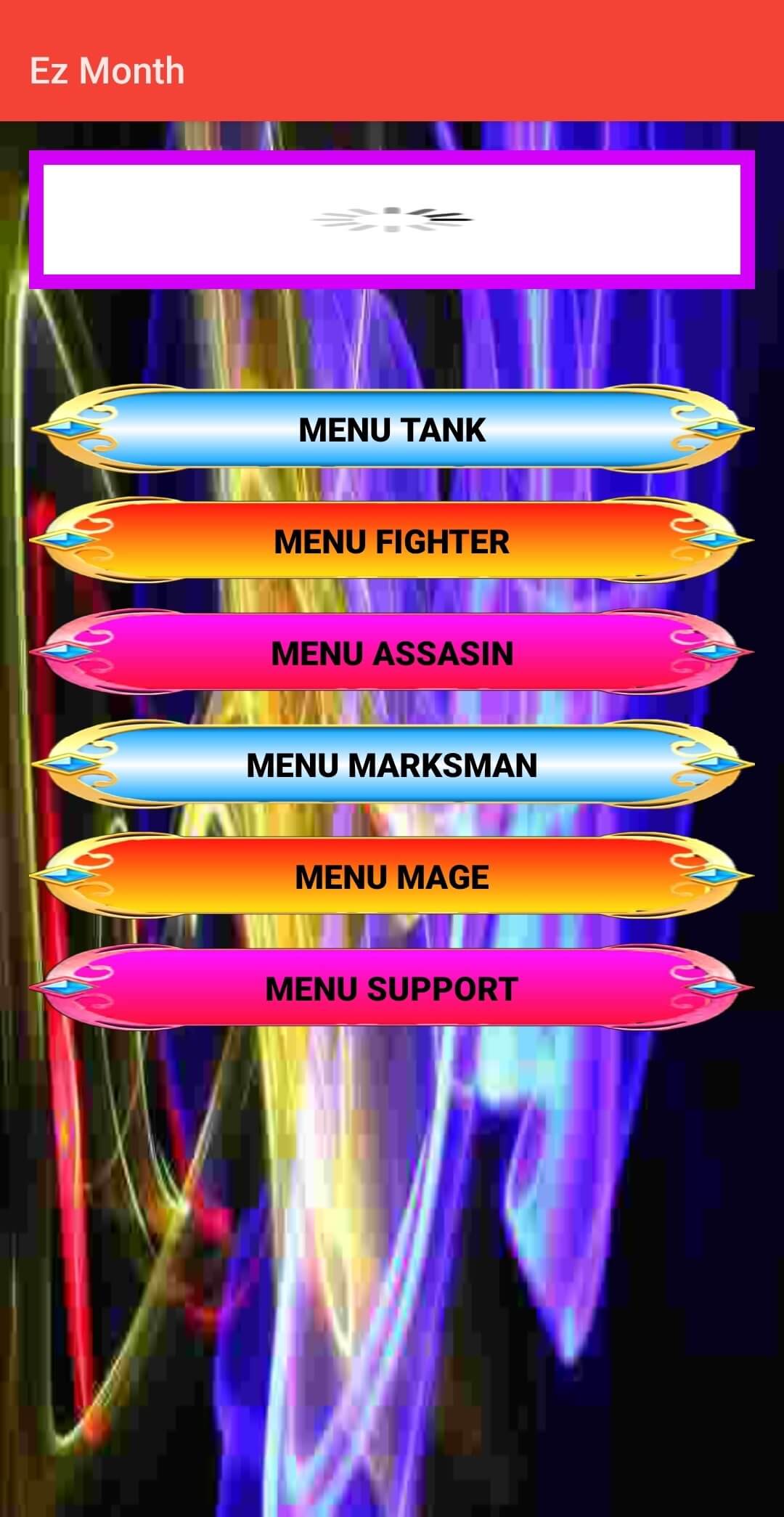
Task: Tap the MENU MAGE button
Action: tap(392, 877)
